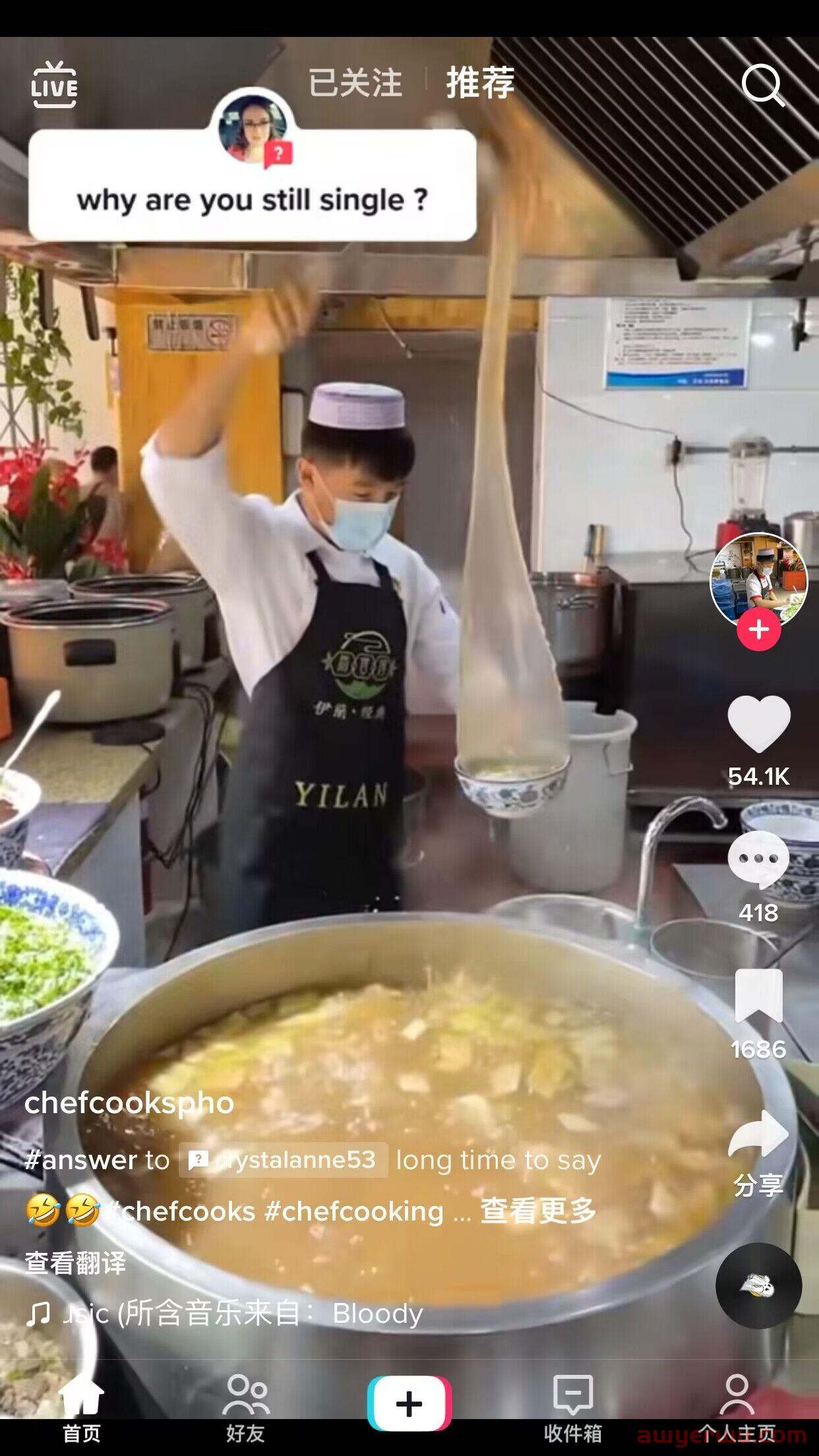Share this video via 分享
819x1456 pixels.
click(758, 1136)
